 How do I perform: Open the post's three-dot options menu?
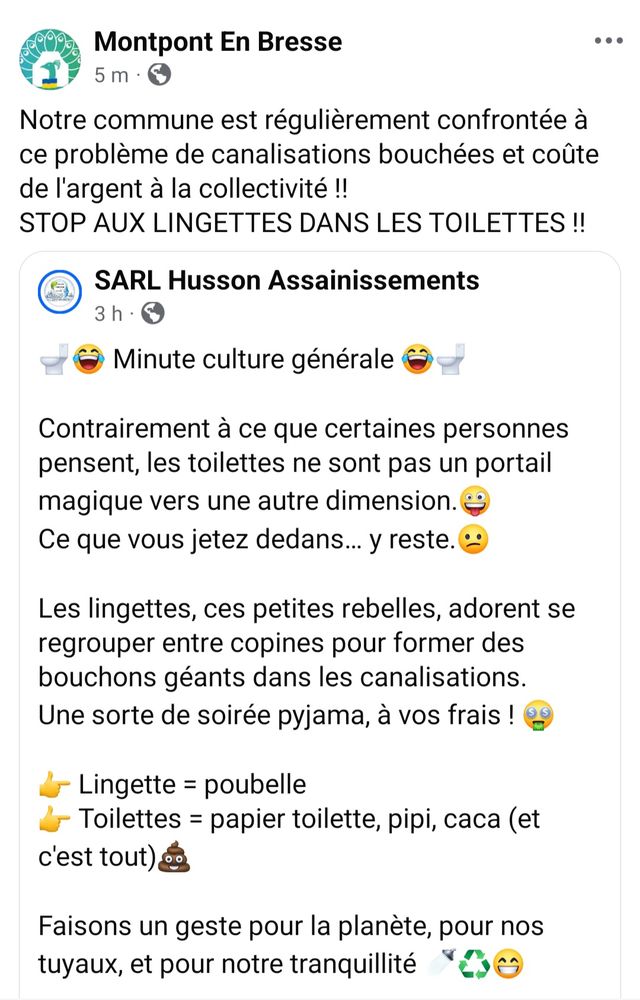(x=608, y=41)
